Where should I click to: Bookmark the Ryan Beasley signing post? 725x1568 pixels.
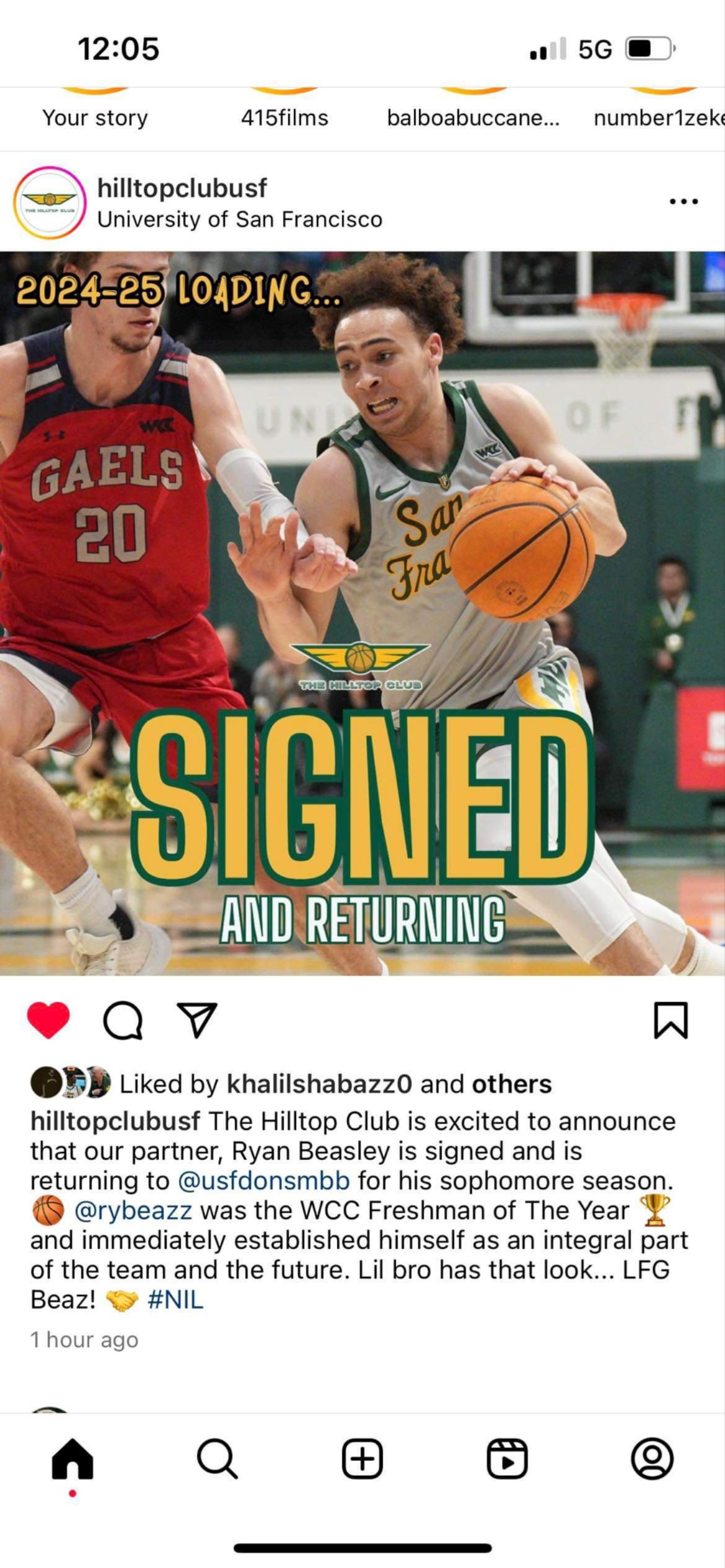[671, 1020]
